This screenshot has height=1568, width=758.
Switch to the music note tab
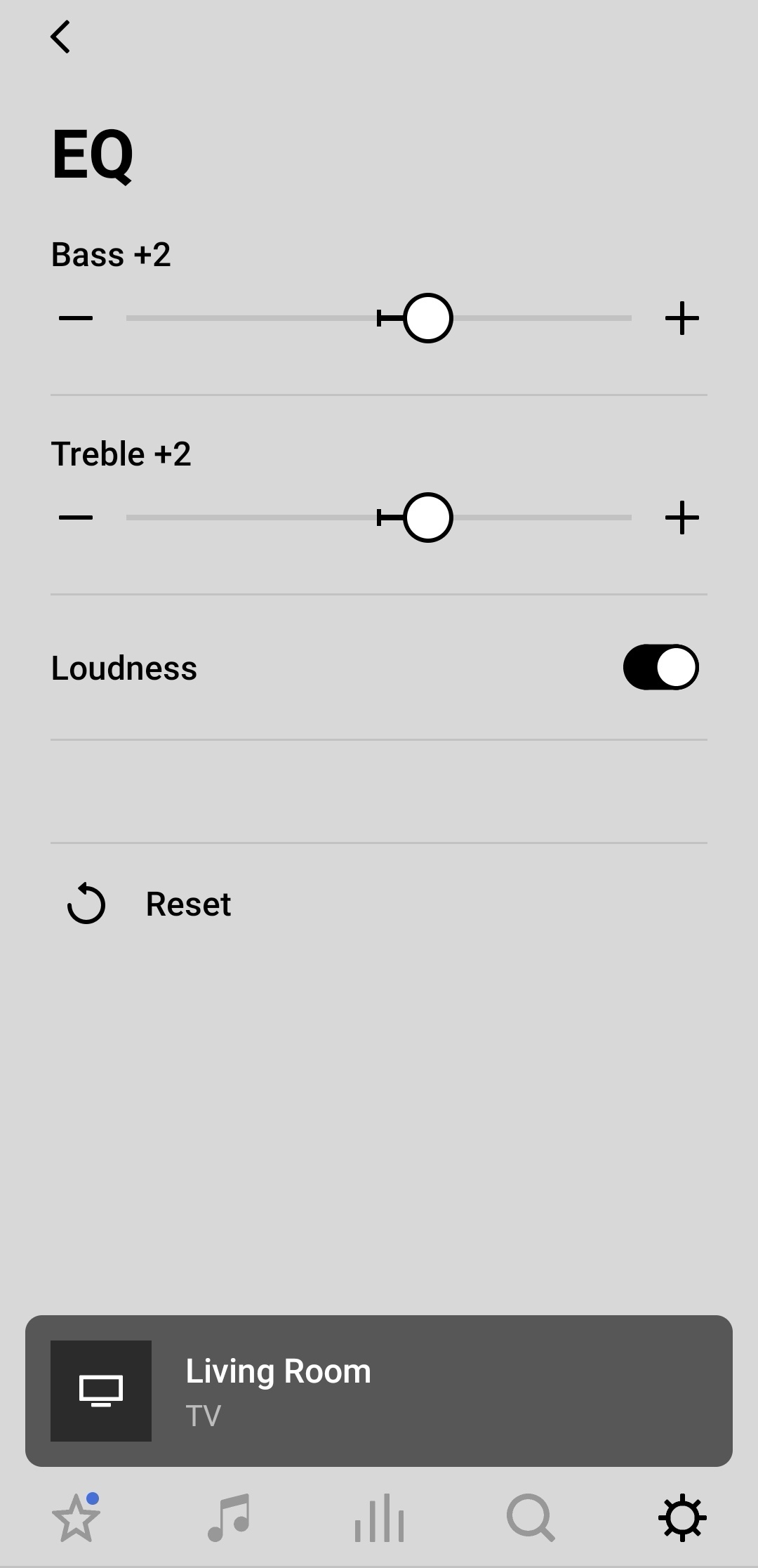[228, 1517]
